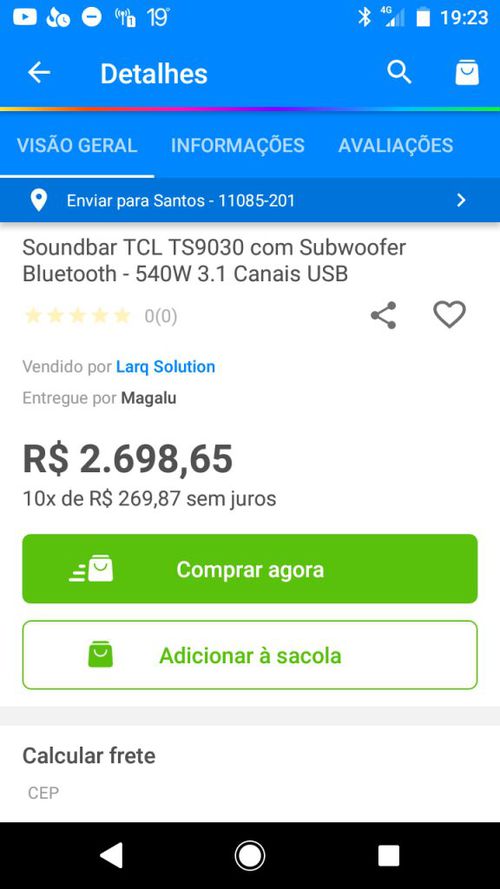
Task: Open the seller Larq Solution link
Action: (166, 367)
